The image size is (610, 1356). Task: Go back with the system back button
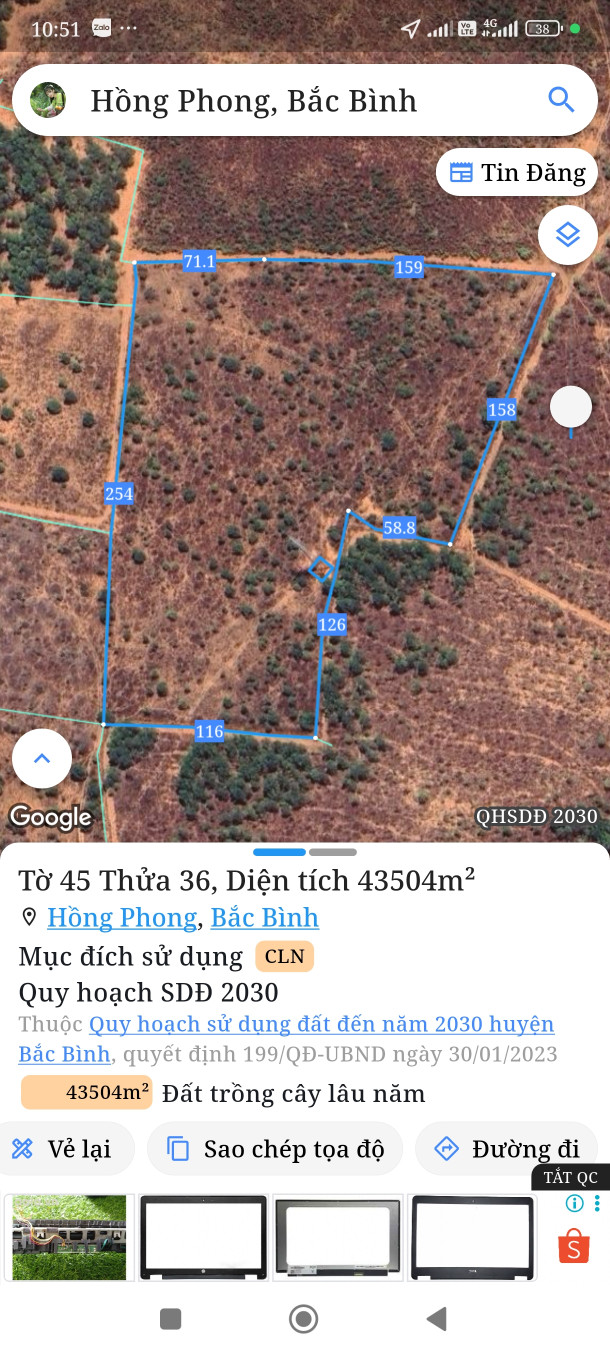point(436,1319)
